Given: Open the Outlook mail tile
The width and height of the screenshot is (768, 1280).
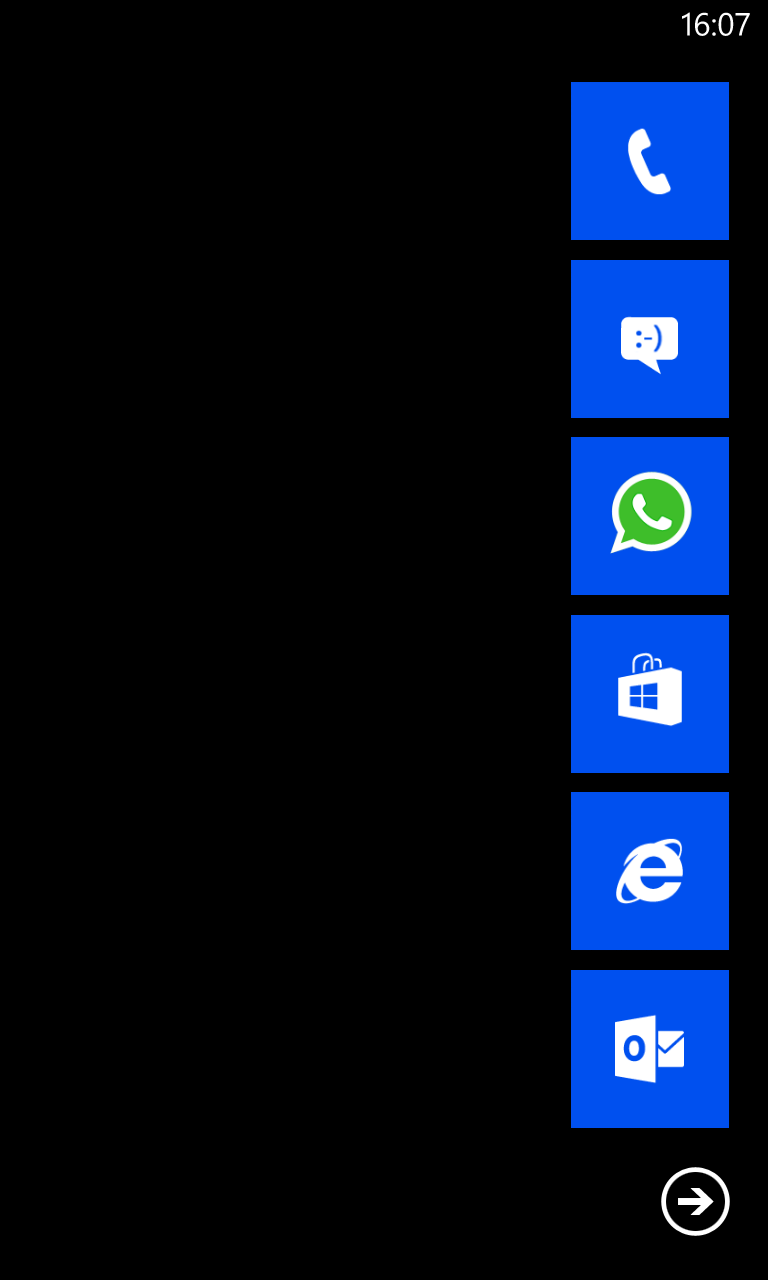Looking at the screenshot, I should click(650, 1049).
